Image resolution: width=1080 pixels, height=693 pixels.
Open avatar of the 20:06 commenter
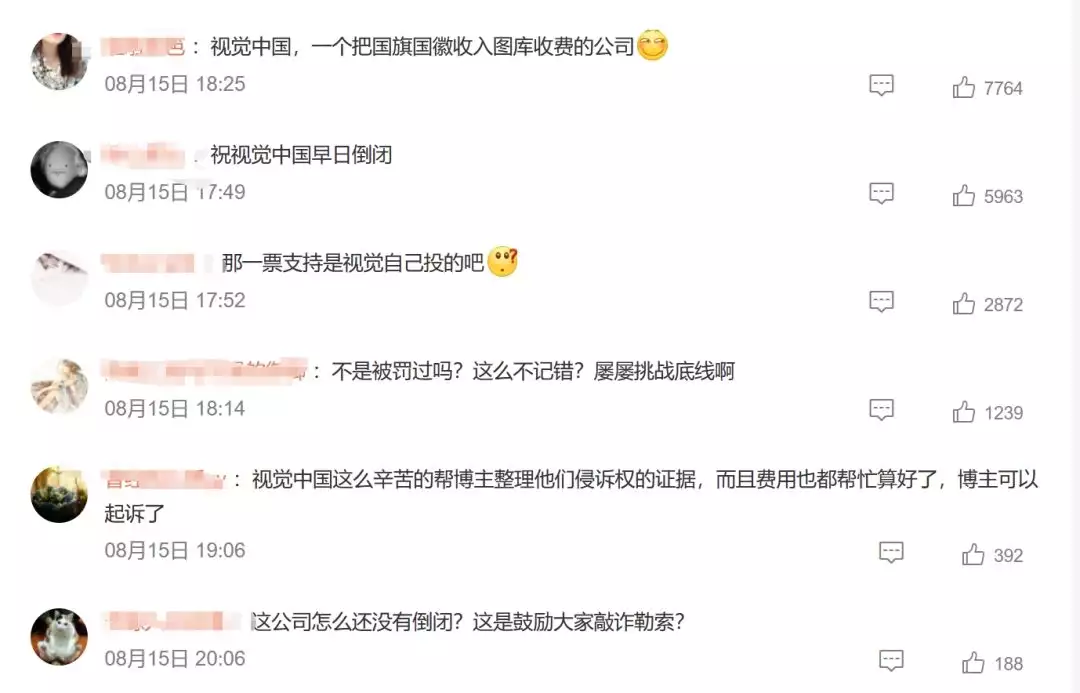pyautogui.click(x=59, y=636)
